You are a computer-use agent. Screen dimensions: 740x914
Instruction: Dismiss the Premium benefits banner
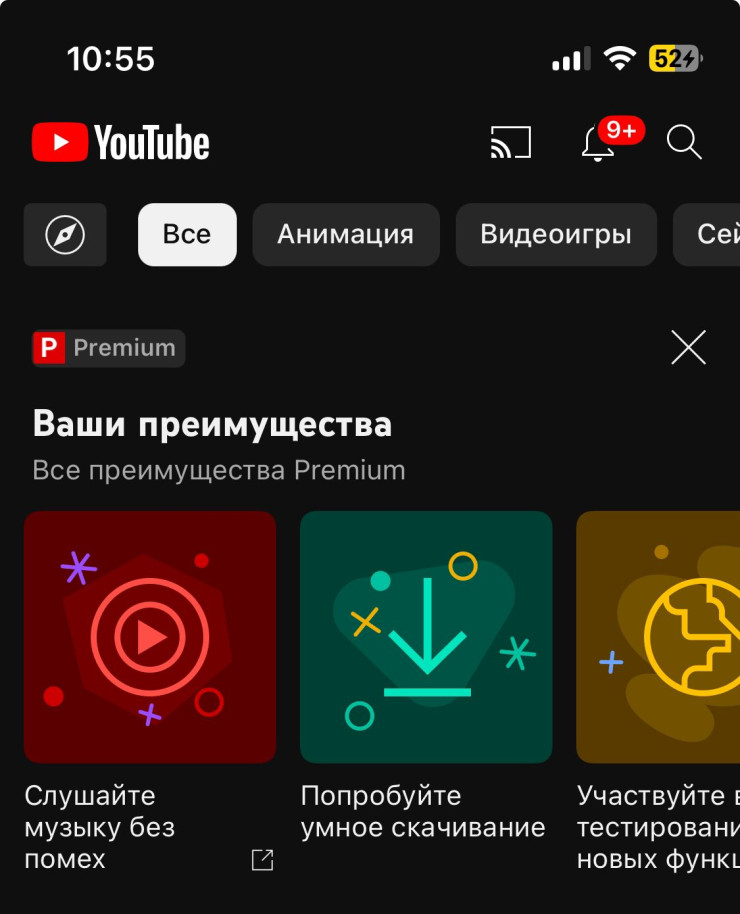688,348
